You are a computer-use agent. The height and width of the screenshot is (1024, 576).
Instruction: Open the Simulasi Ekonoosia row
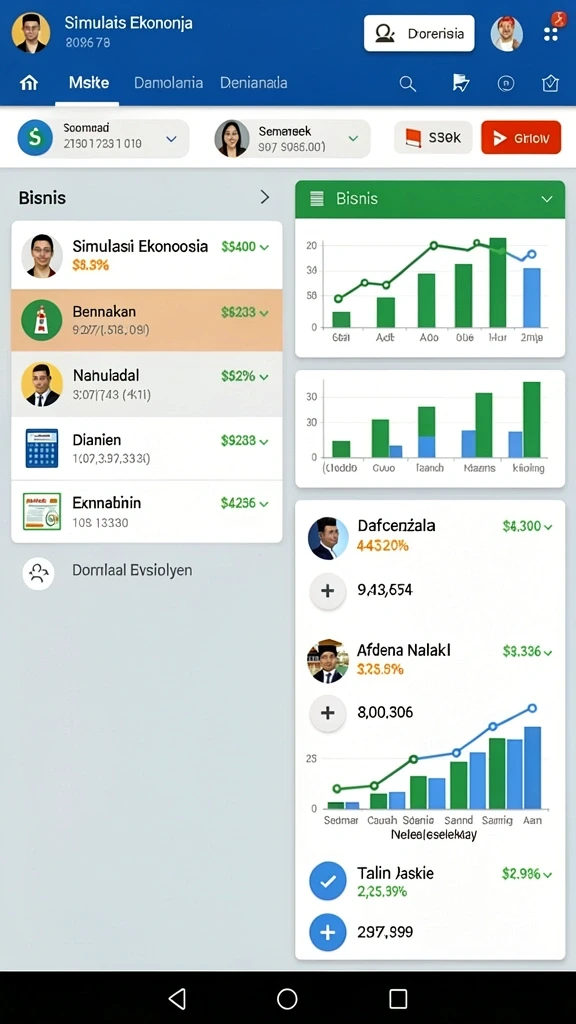click(x=147, y=255)
